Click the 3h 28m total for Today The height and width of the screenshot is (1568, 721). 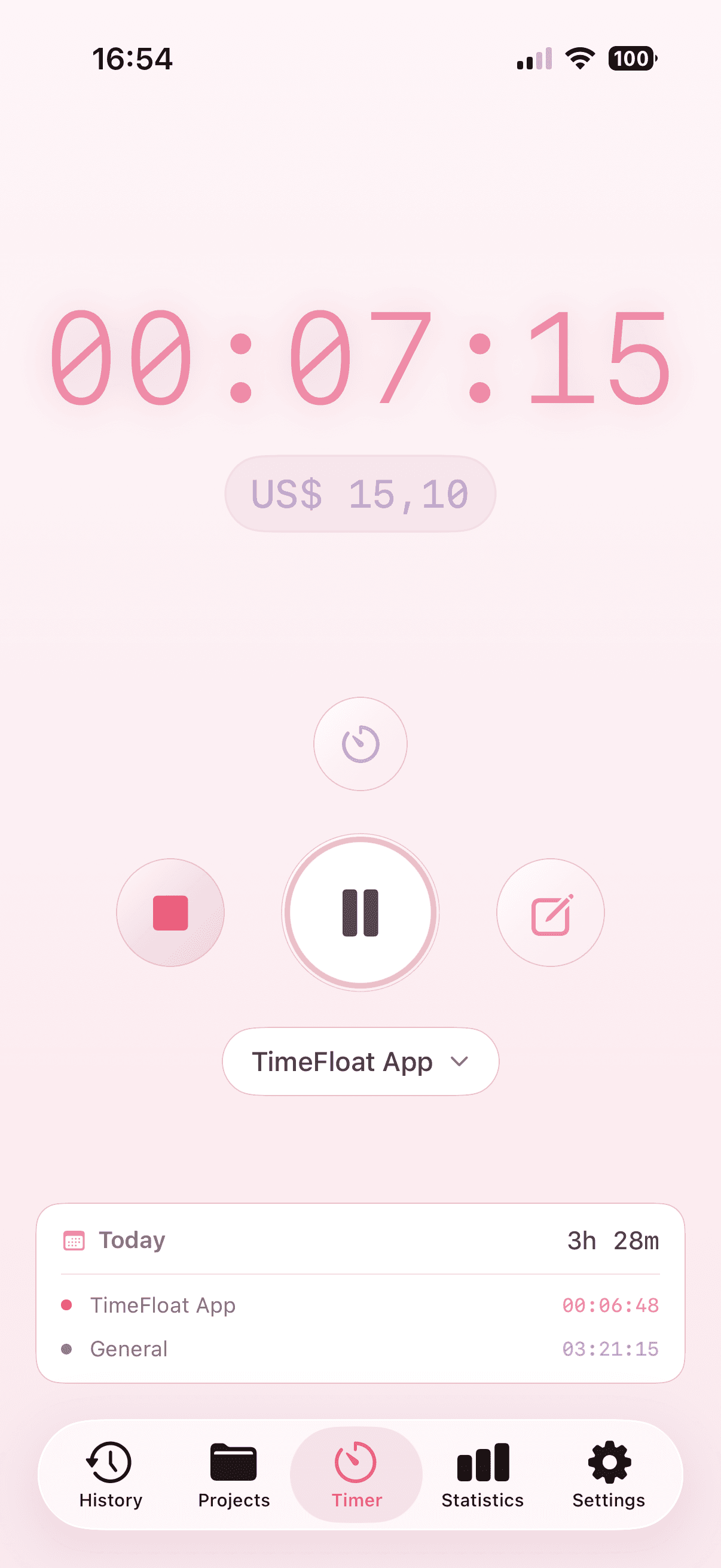[x=613, y=1240]
